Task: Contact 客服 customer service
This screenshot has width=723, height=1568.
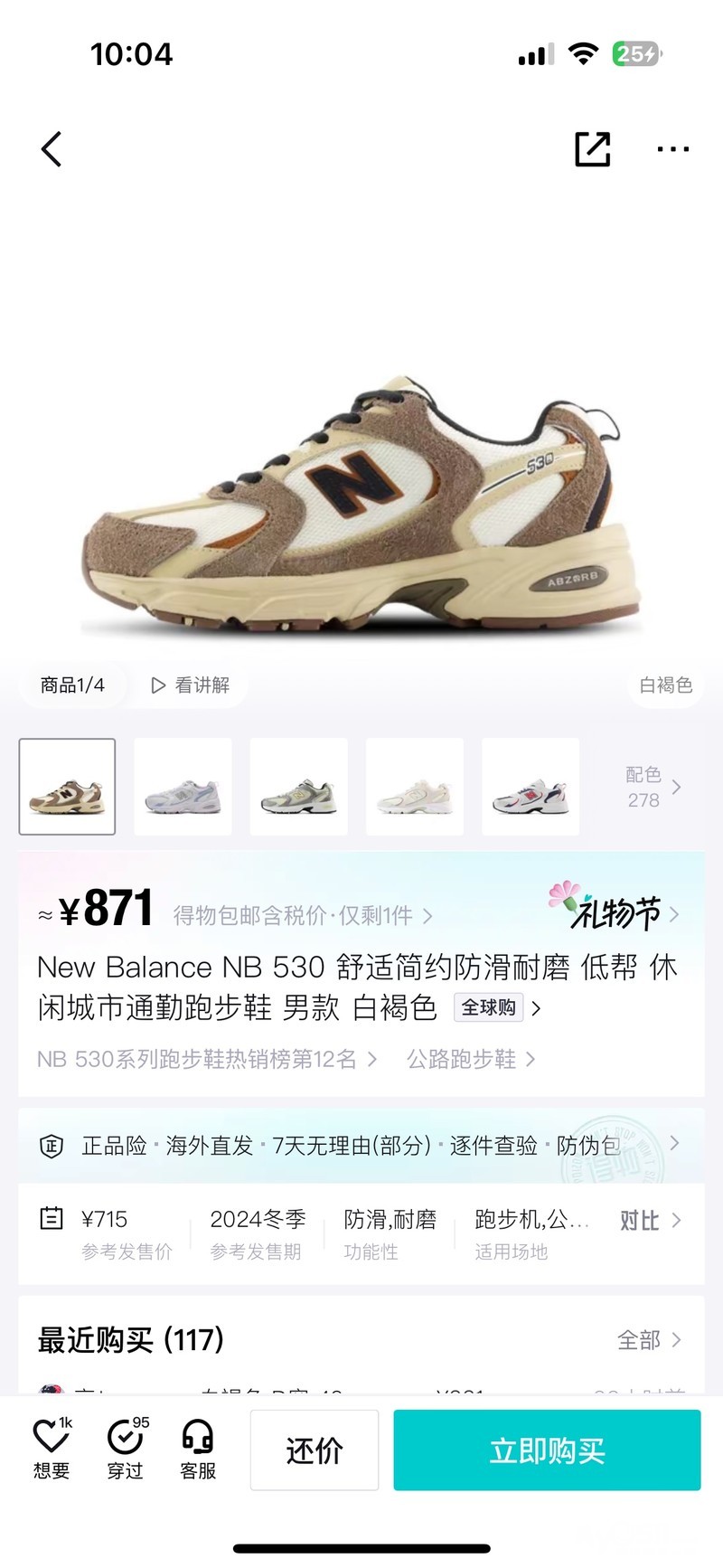Action: pyautogui.click(x=198, y=1449)
